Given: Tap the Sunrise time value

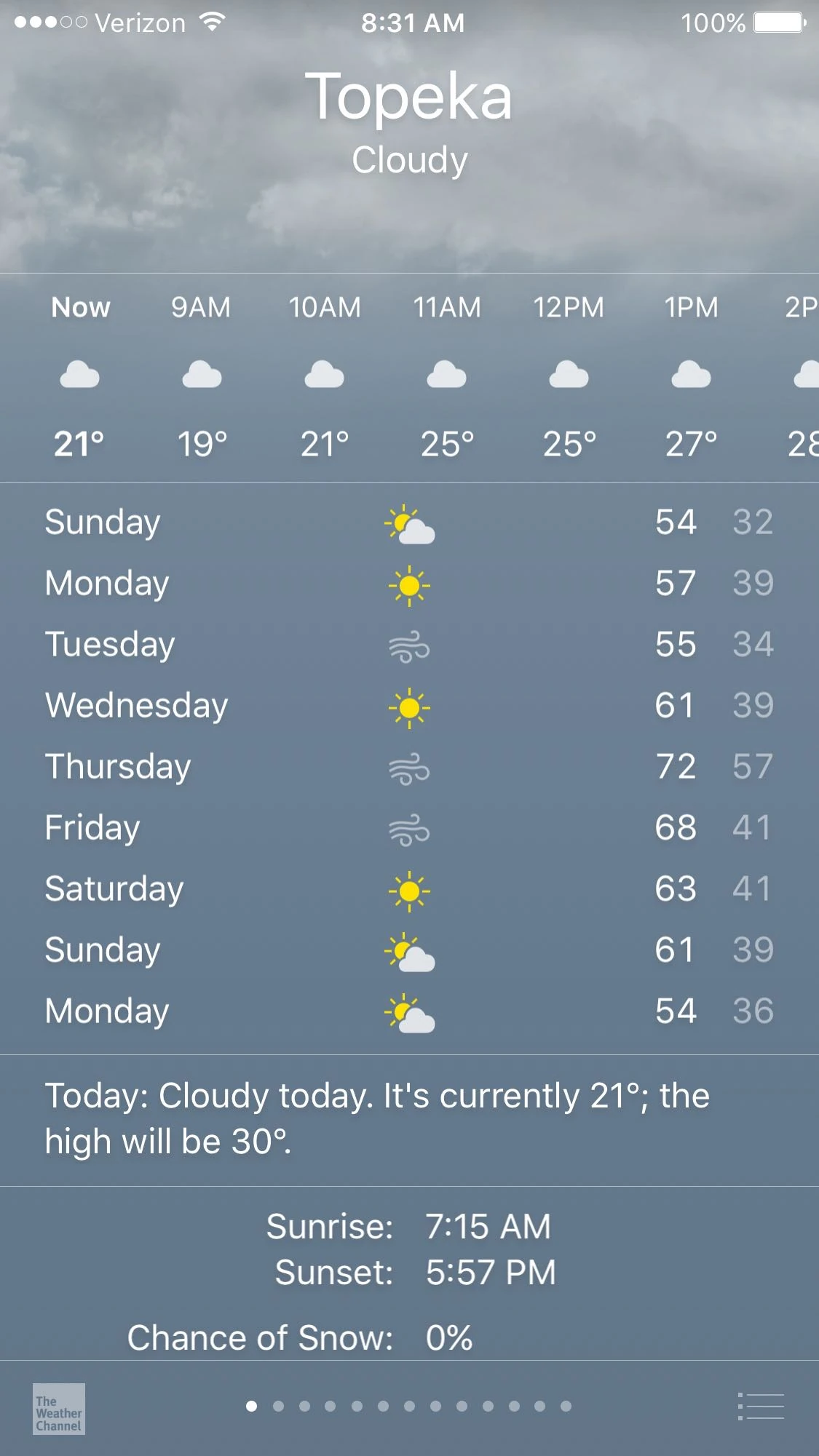Looking at the screenshot, I should 488,1226.
